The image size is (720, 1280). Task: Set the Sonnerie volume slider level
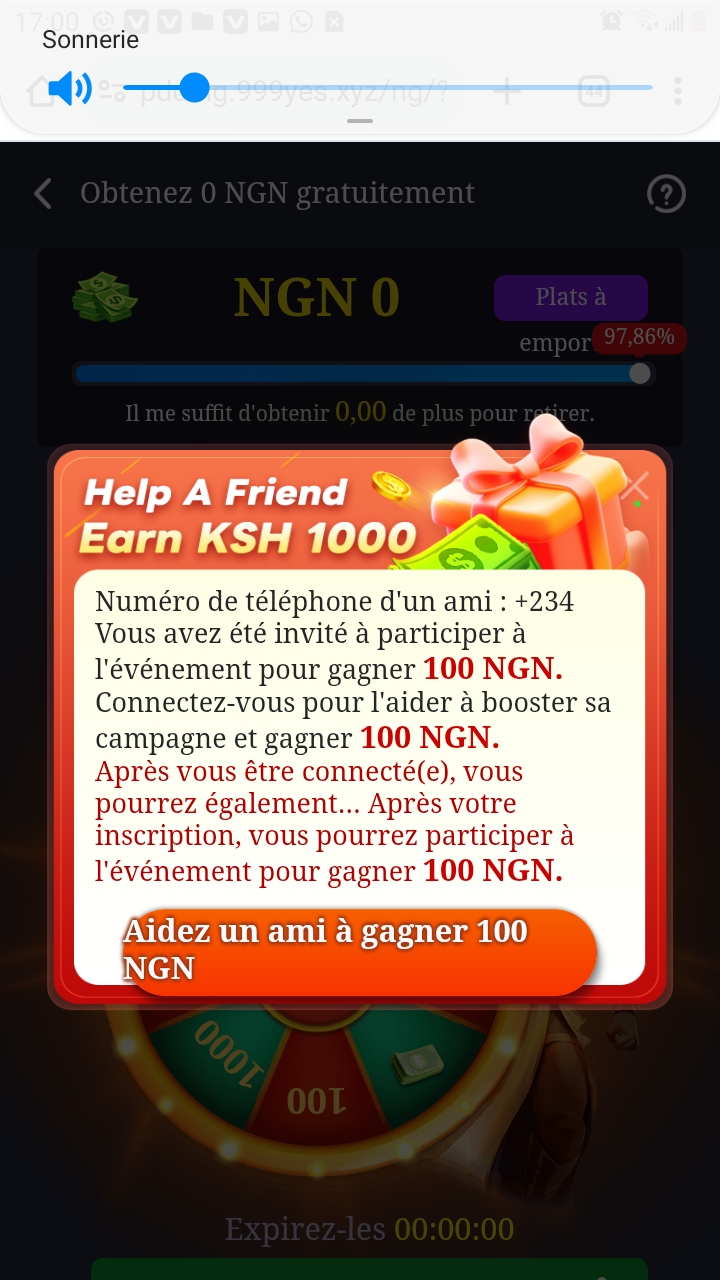click(194, 88)
